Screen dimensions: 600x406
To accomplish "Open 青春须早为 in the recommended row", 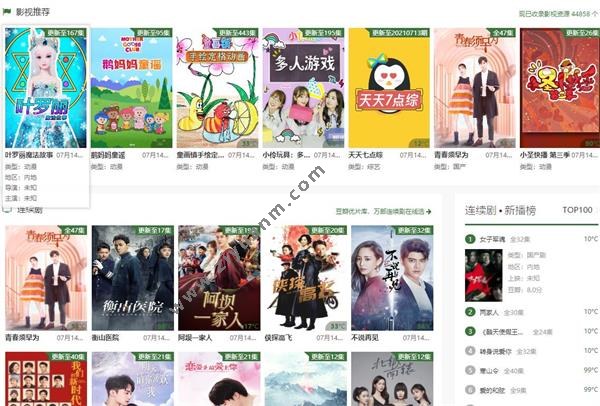I will pyautogui.click(x=474, y=88).
